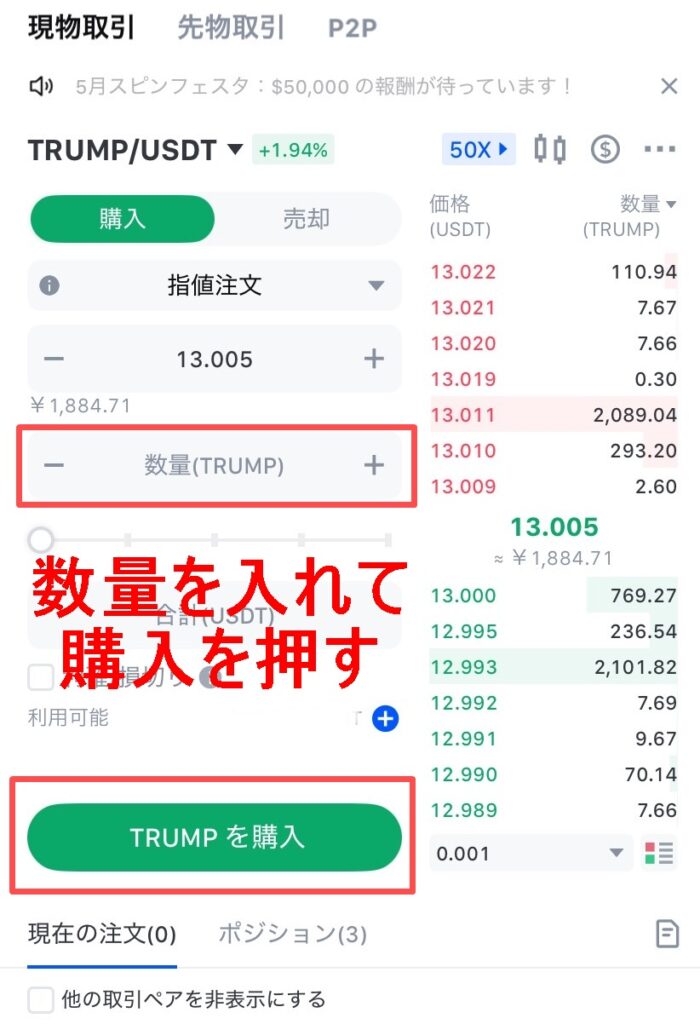Open the P2P tab
Viewport: 700px width, 1024px height.
pos(352,28)
